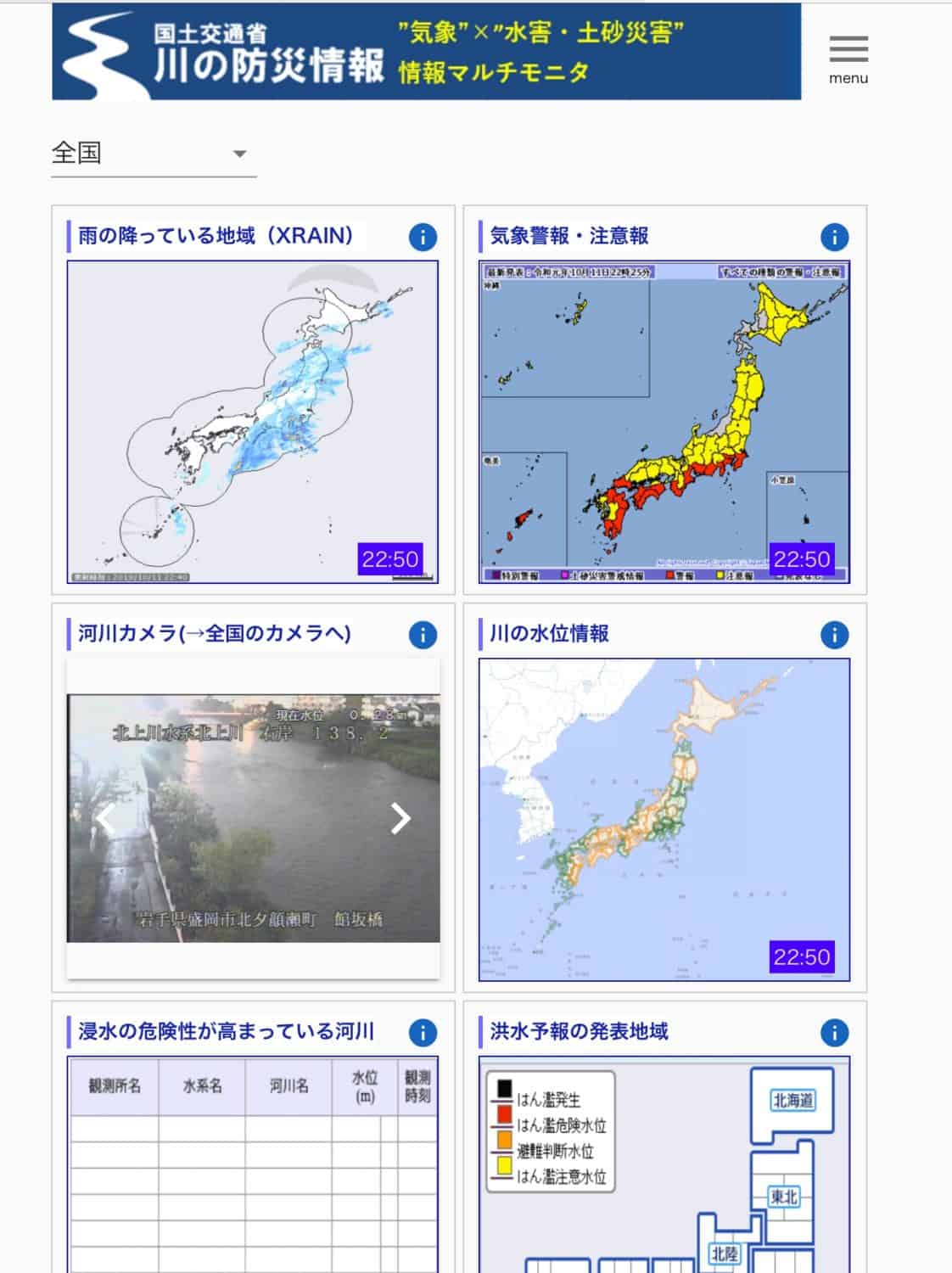Open info for 気象警報・注意報
Viewport: 952px width, 1273px height.
(834, 237)
